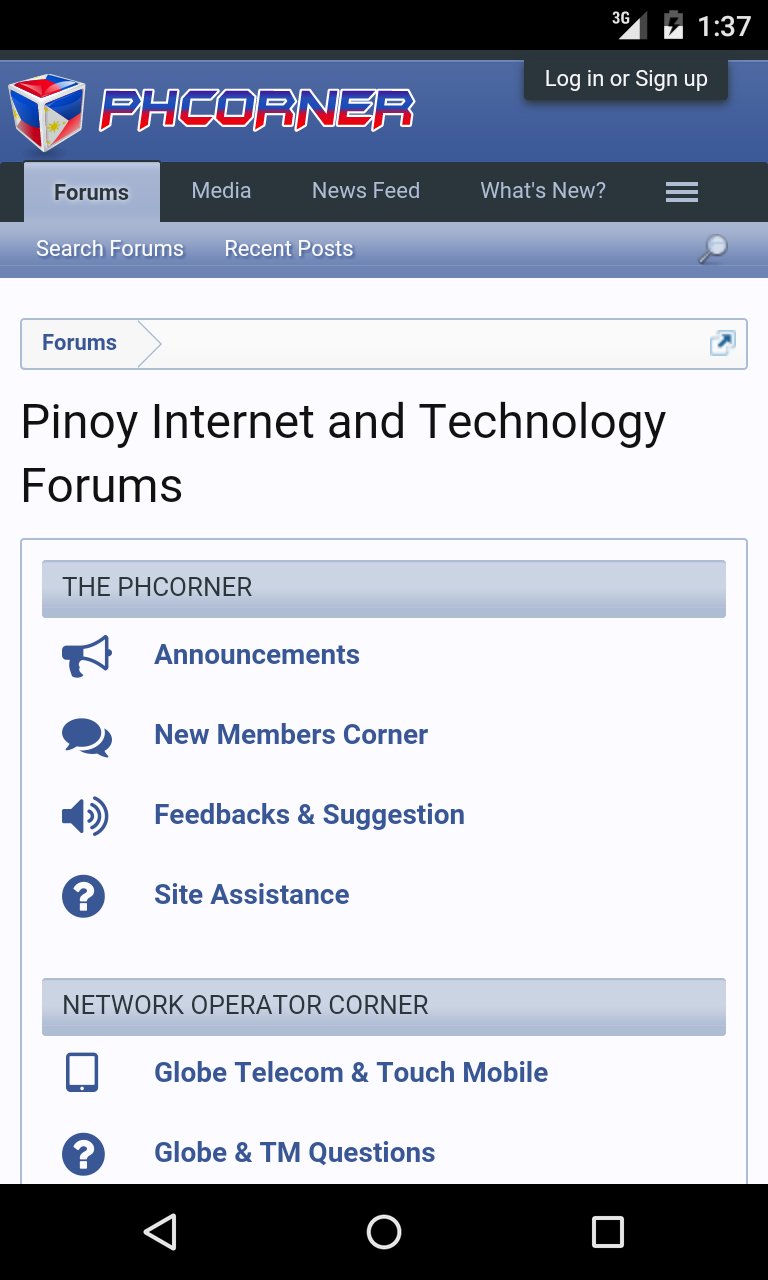Open the Media tab
The image size is (768, 1280).
click(x=221, y=190)
